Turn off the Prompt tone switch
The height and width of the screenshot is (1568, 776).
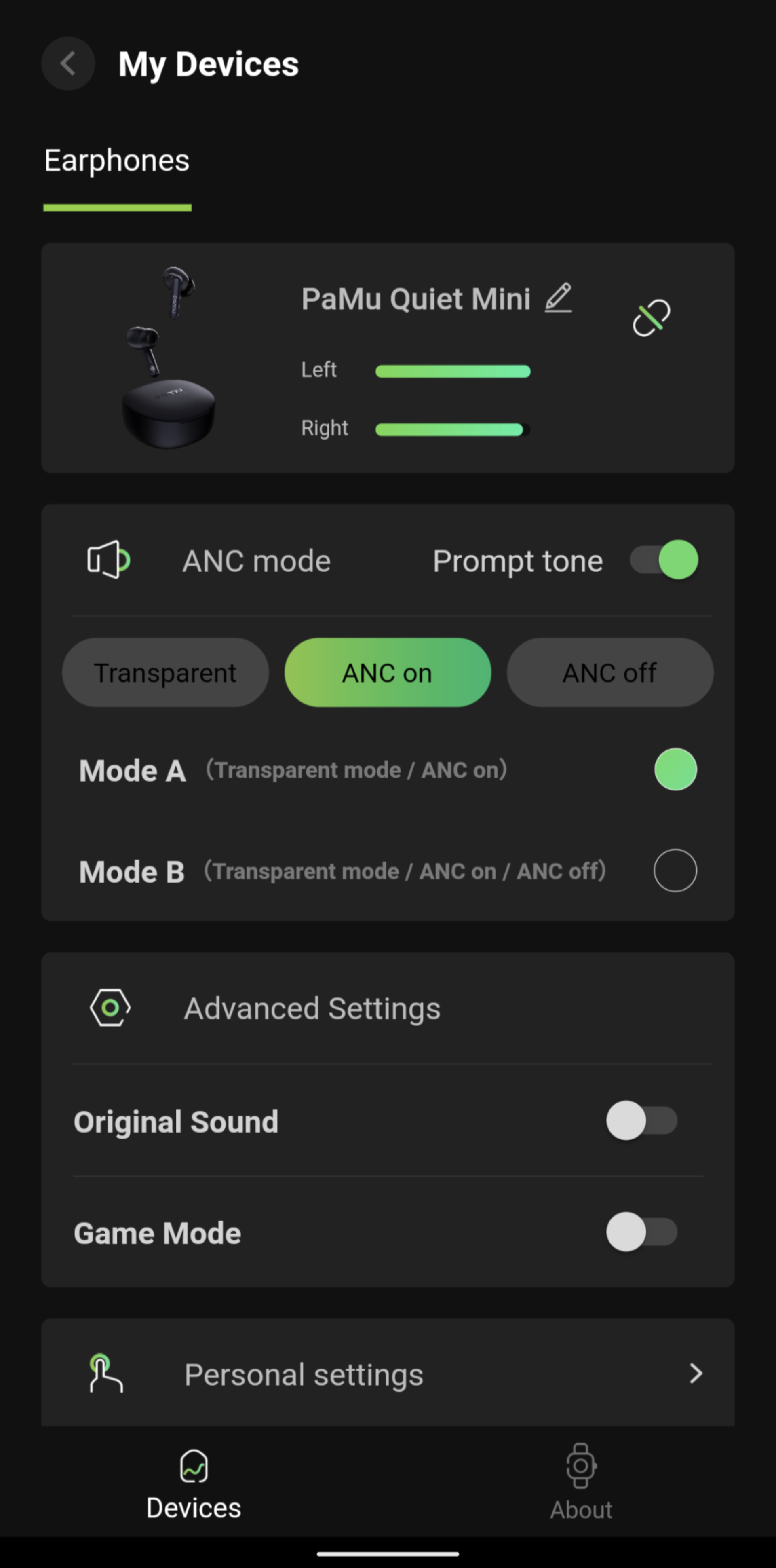coord(664,559)
